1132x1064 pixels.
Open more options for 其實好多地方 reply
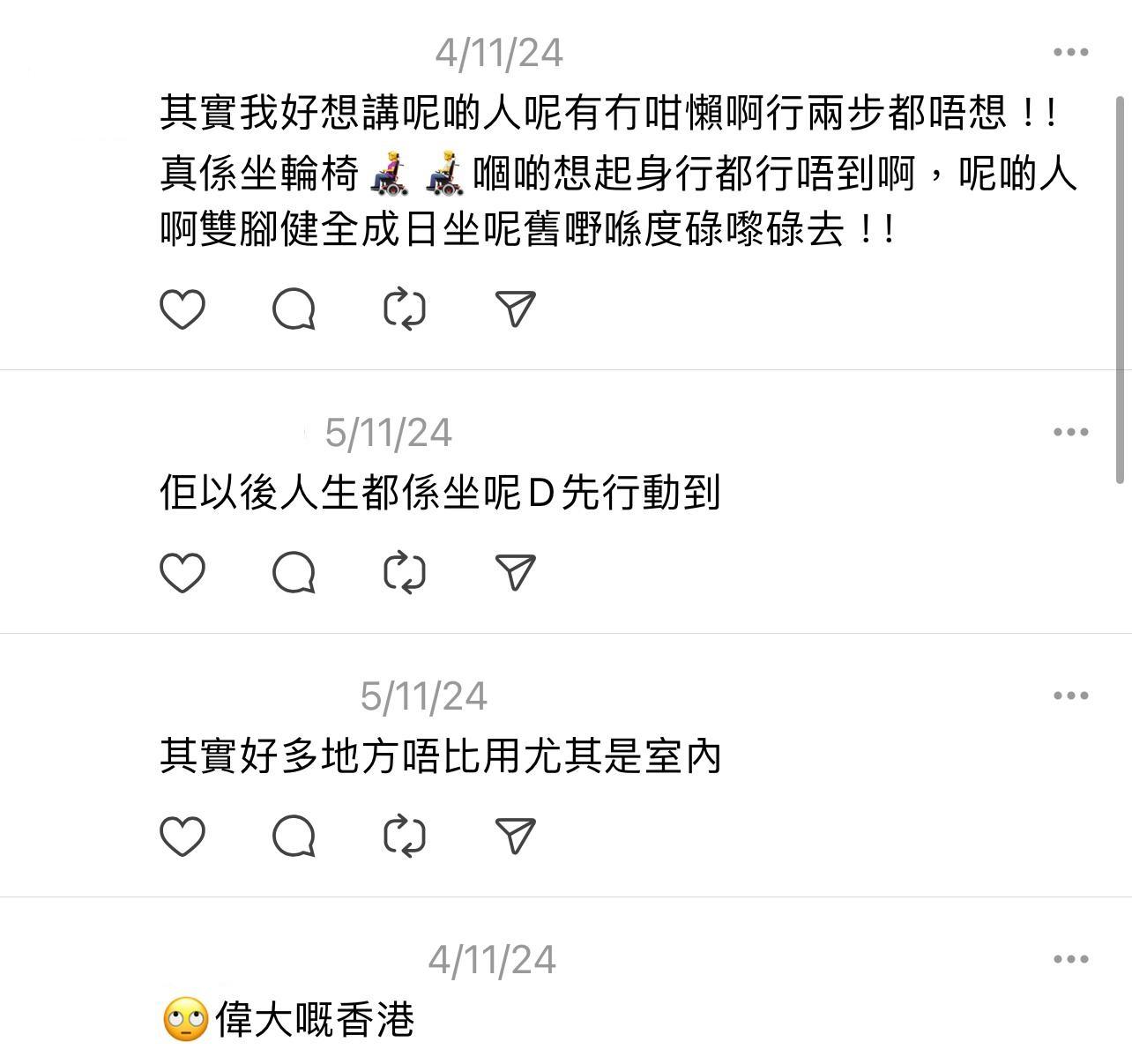coord(1070,696)
